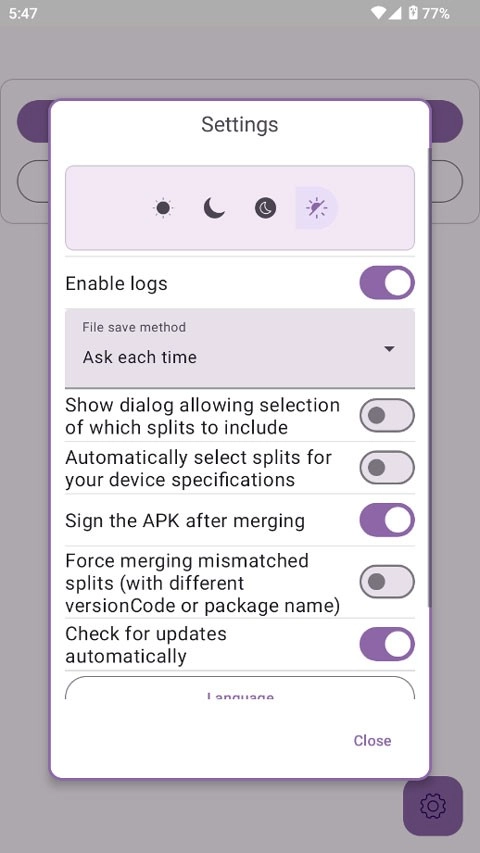480x853 pixels.
Task: Turn off the Enable logs switch
Action: (x=387, y=283)
